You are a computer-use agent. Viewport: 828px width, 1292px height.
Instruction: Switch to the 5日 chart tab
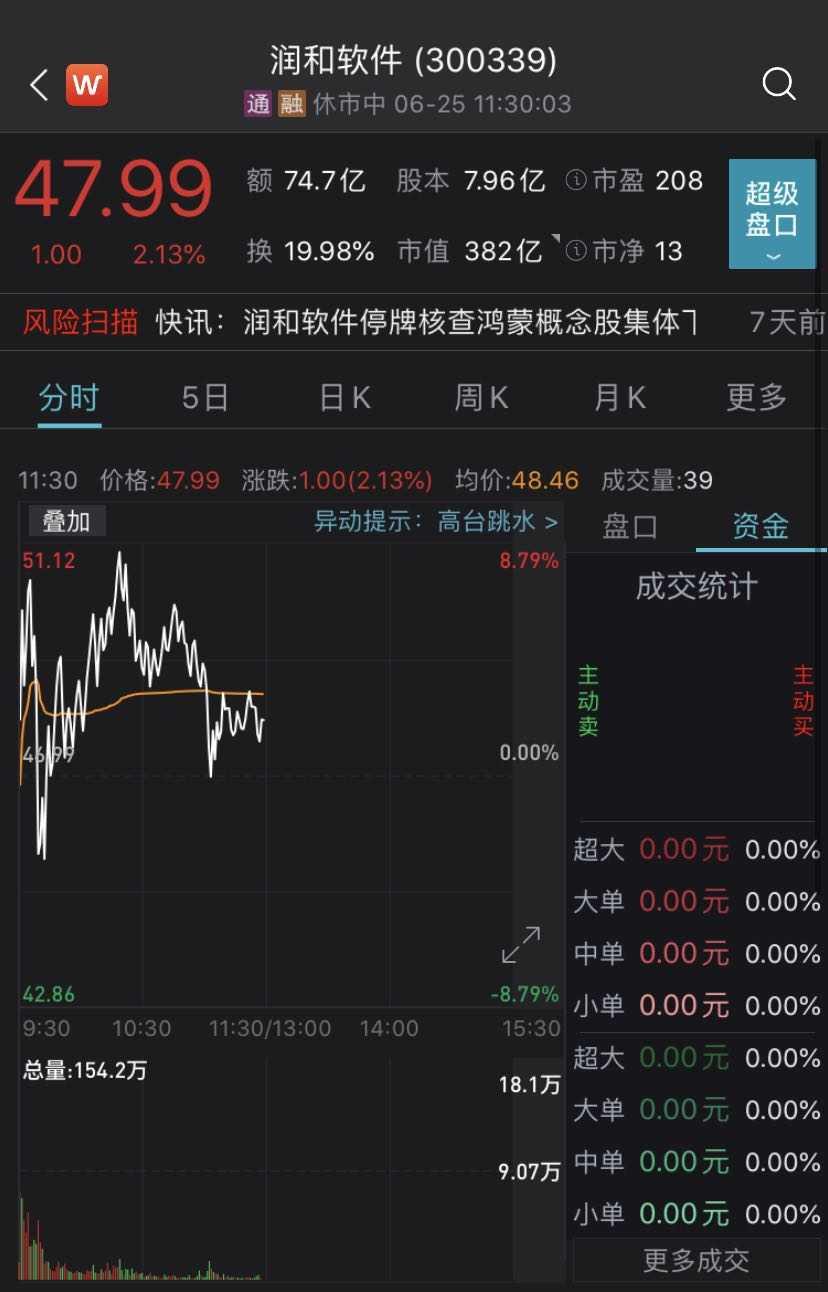205,398
